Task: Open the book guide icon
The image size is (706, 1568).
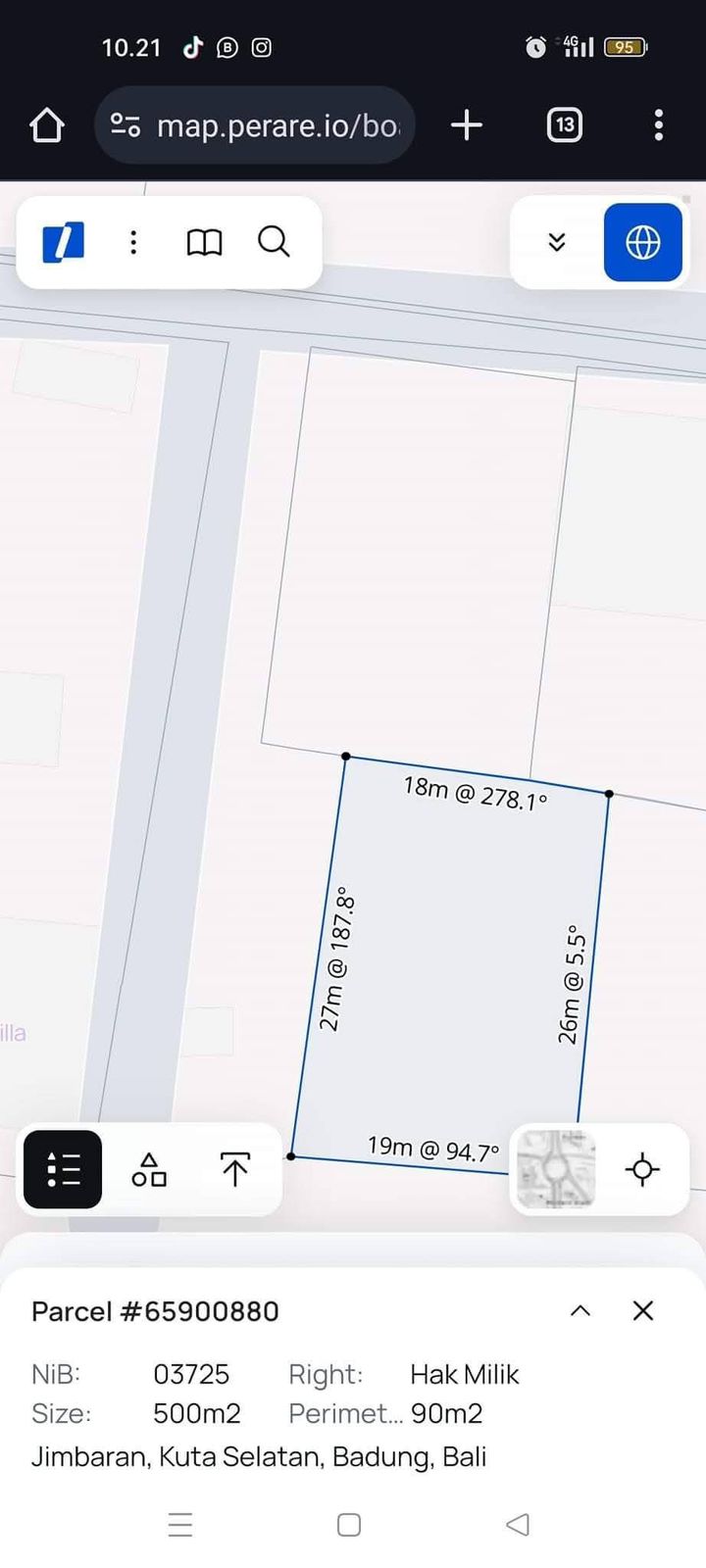Action: point(204,242)
